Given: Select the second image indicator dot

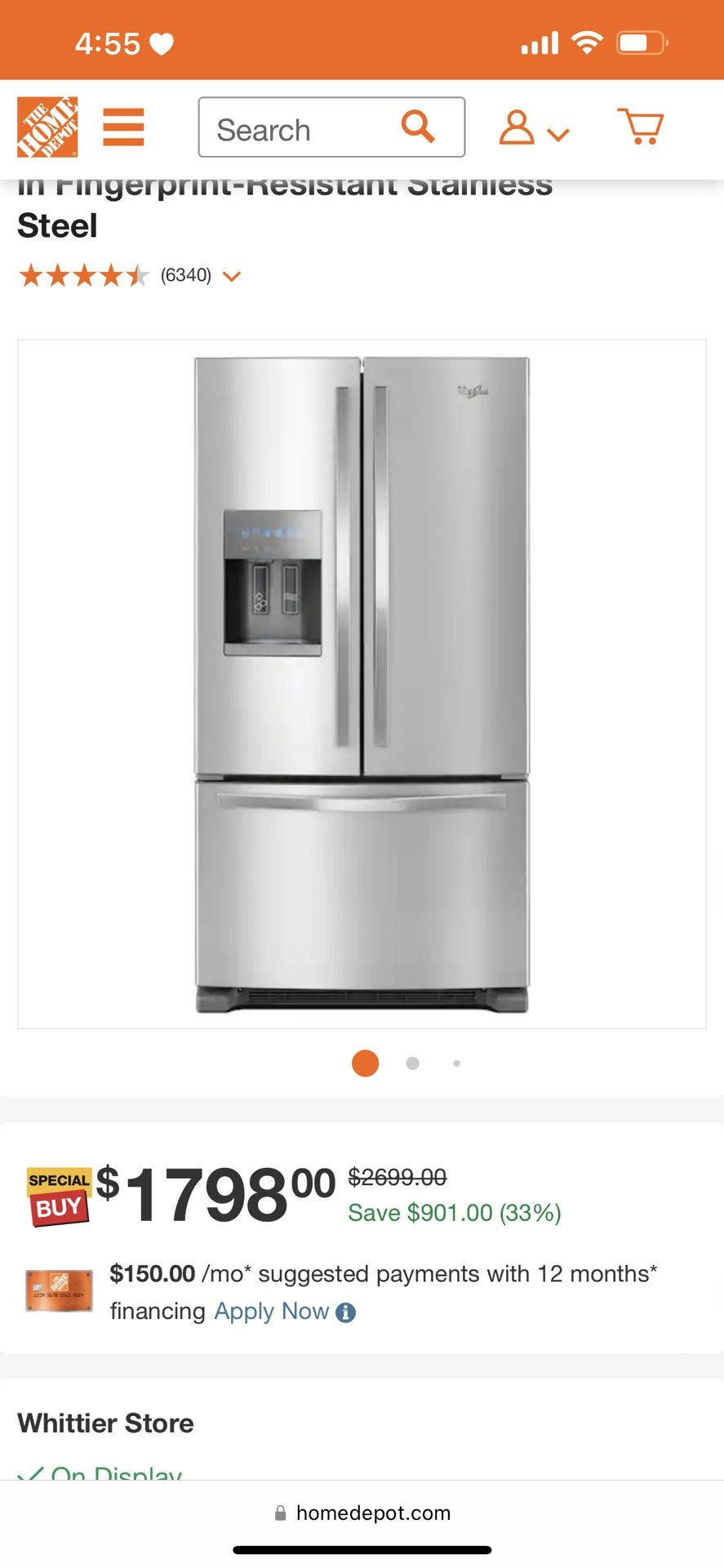Looking at the screenshot, I should pos(413,1063).
